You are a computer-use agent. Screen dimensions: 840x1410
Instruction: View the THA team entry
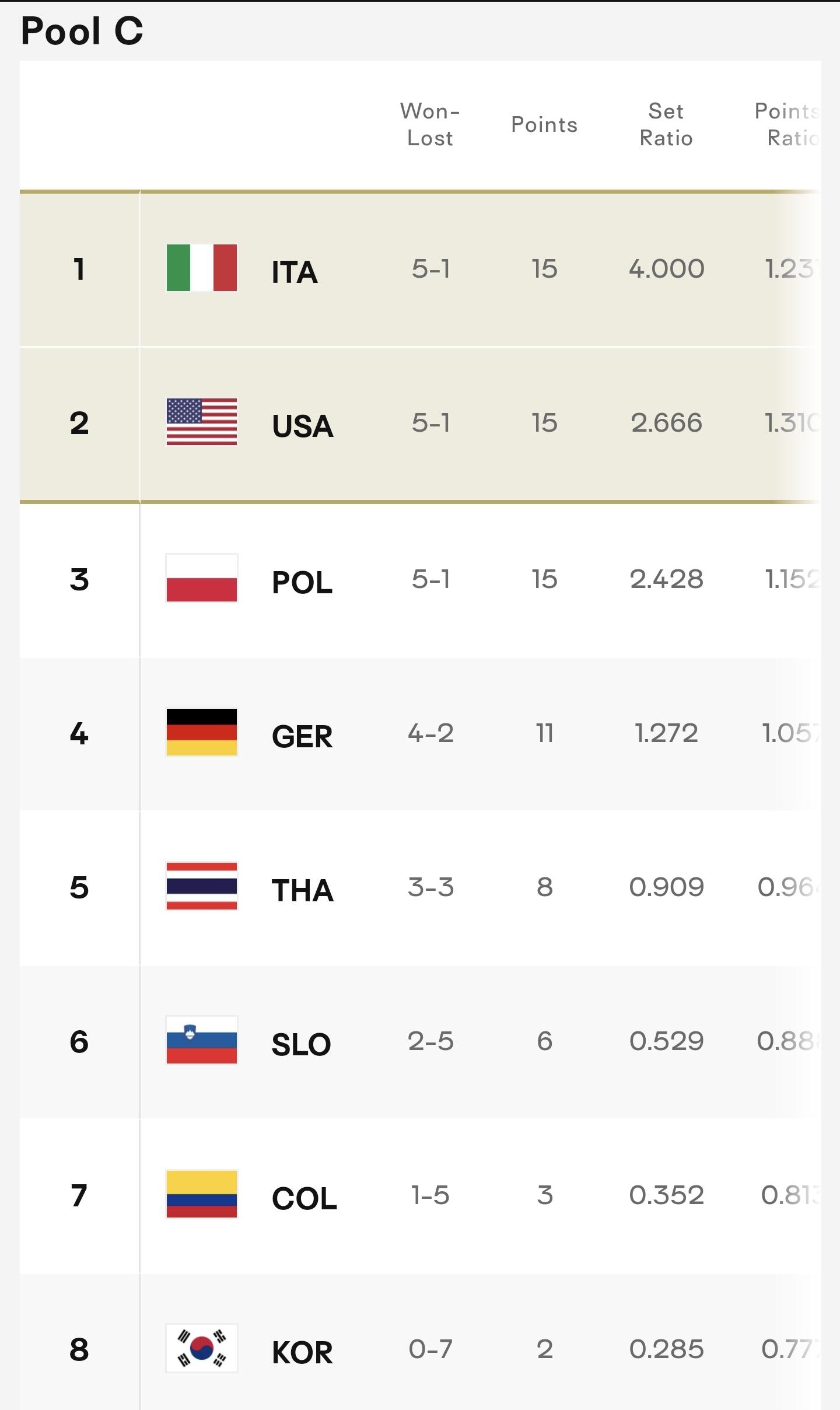(x=420, y=888)
